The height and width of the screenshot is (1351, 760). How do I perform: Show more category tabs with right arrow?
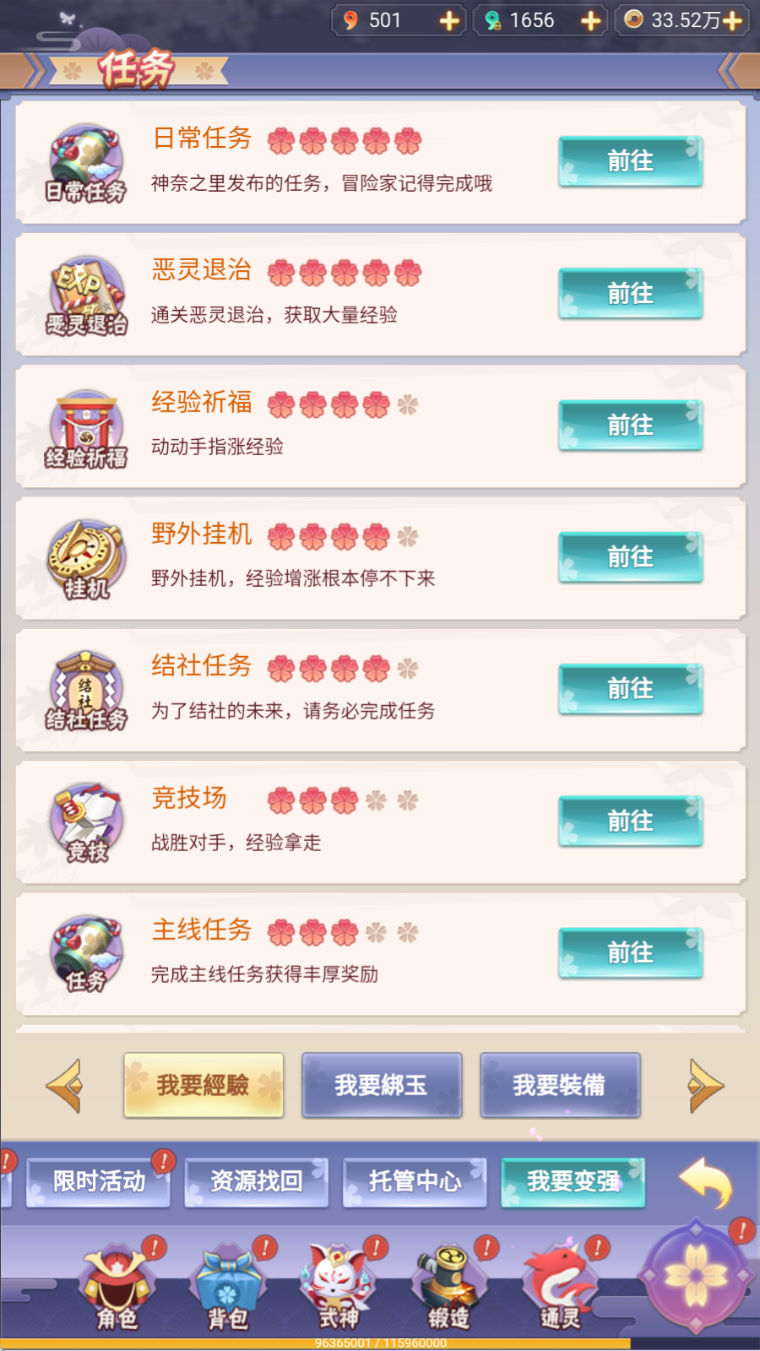[x=706, y=1085]
